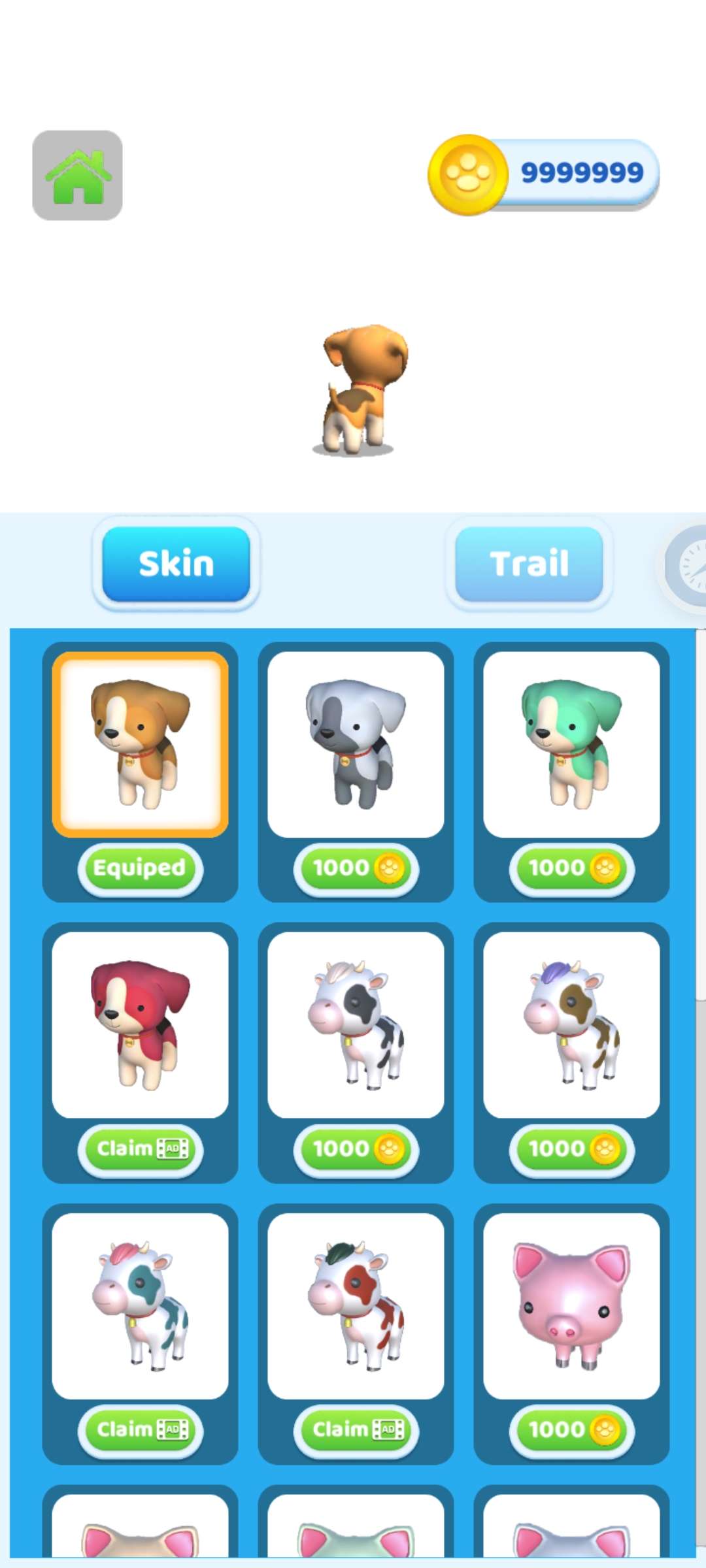Buy the green dog skin for 1000
706x1568 pixels.
click(571, 868)
